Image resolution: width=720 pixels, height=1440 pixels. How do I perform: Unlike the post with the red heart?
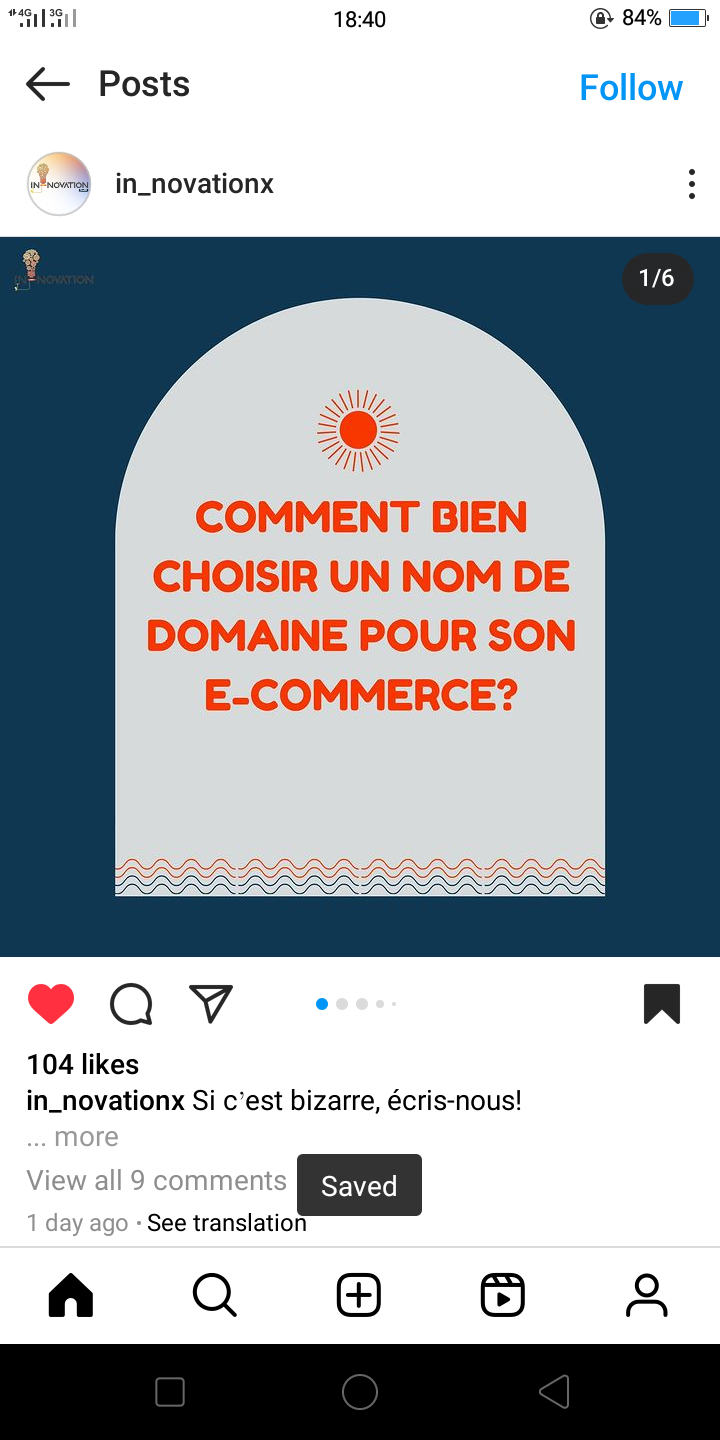51,1004
